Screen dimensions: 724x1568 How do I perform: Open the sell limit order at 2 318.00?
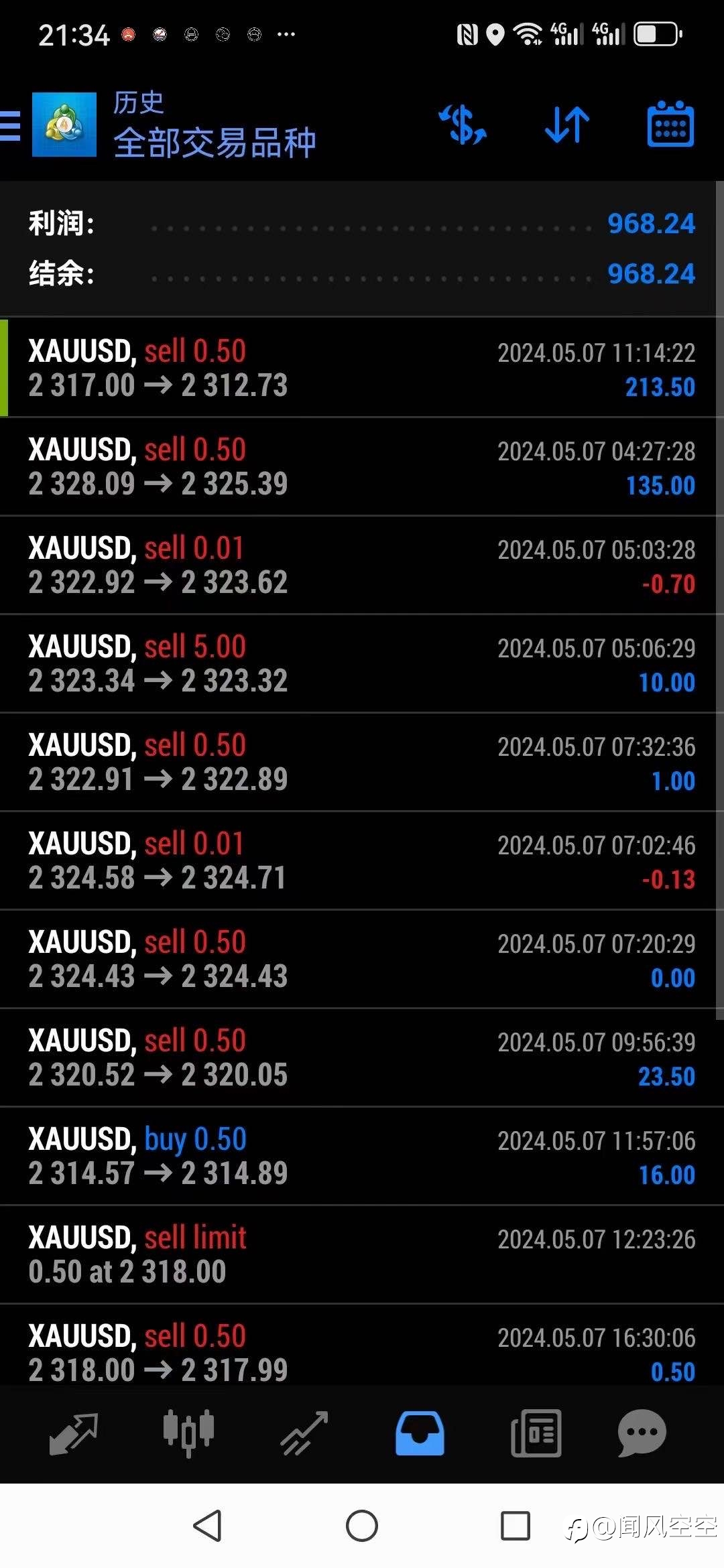point(362,1254)
